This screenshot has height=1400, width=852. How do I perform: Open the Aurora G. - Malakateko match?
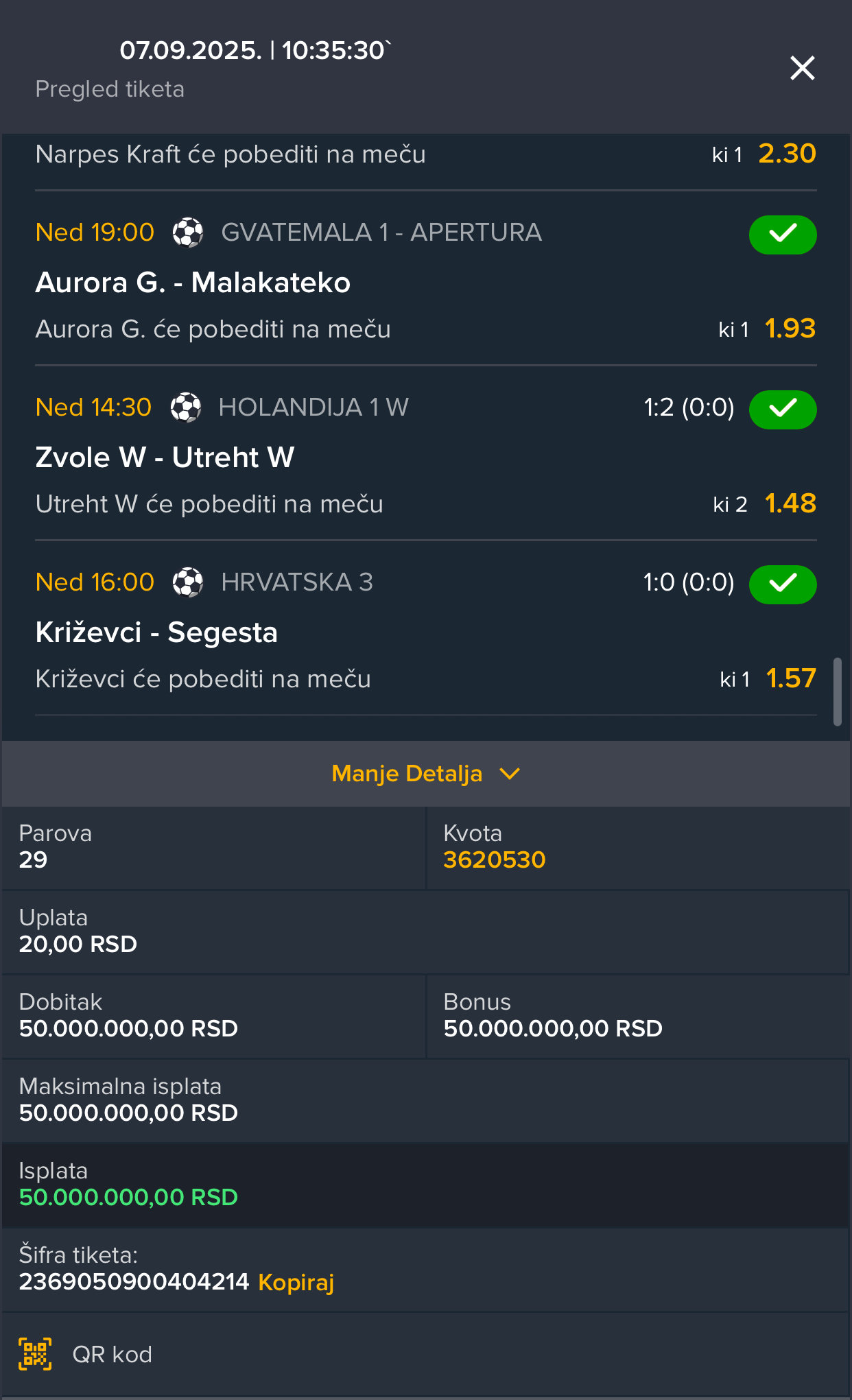[193, 283]
